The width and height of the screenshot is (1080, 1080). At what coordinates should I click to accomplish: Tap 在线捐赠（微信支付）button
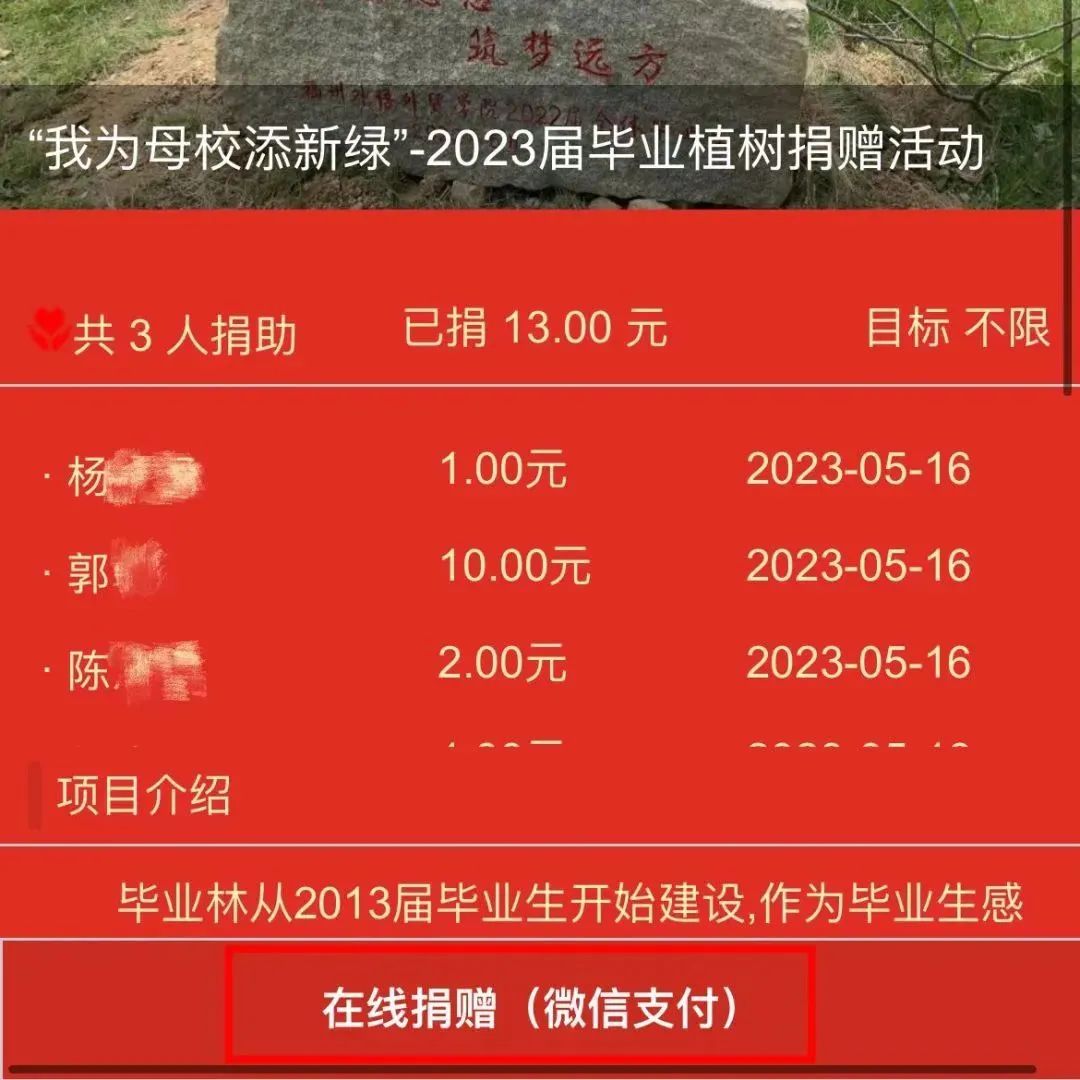(530, 1008)
